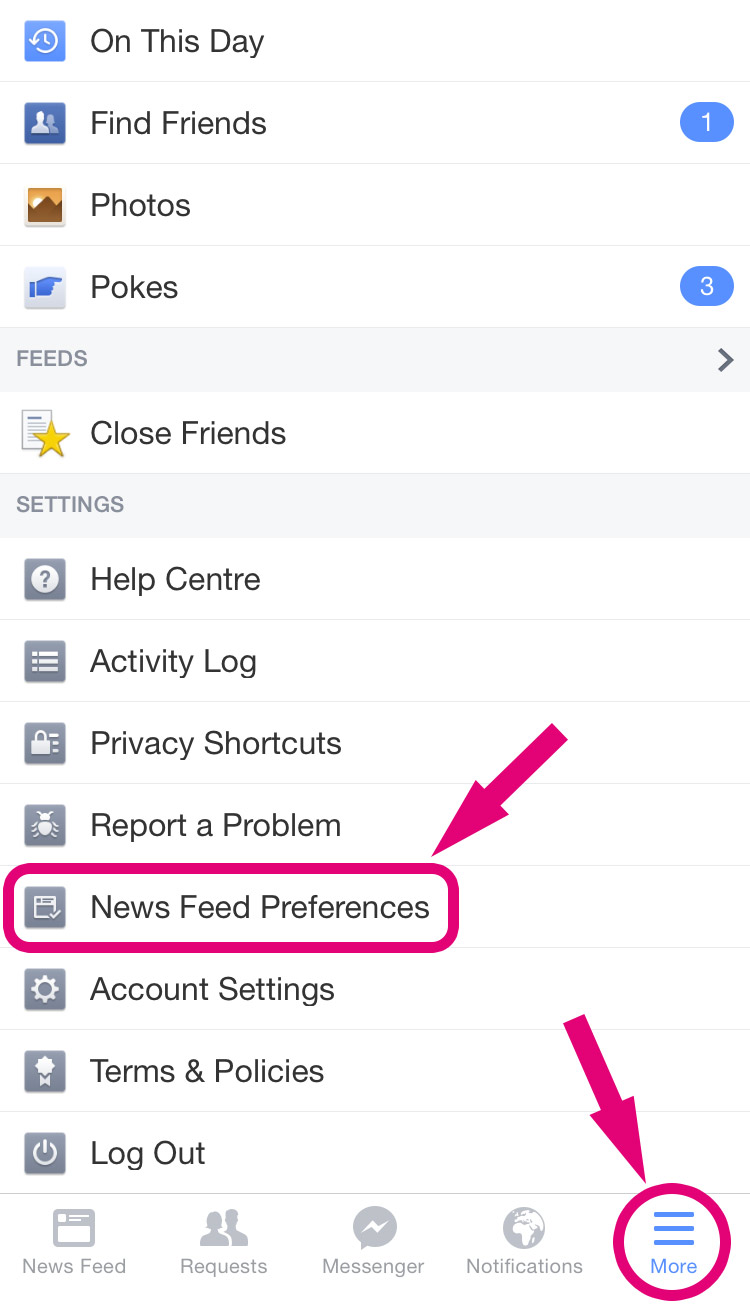The image size is (750, 1314).
Task: Open the Close Friends feed
Action: pos(375,433)
